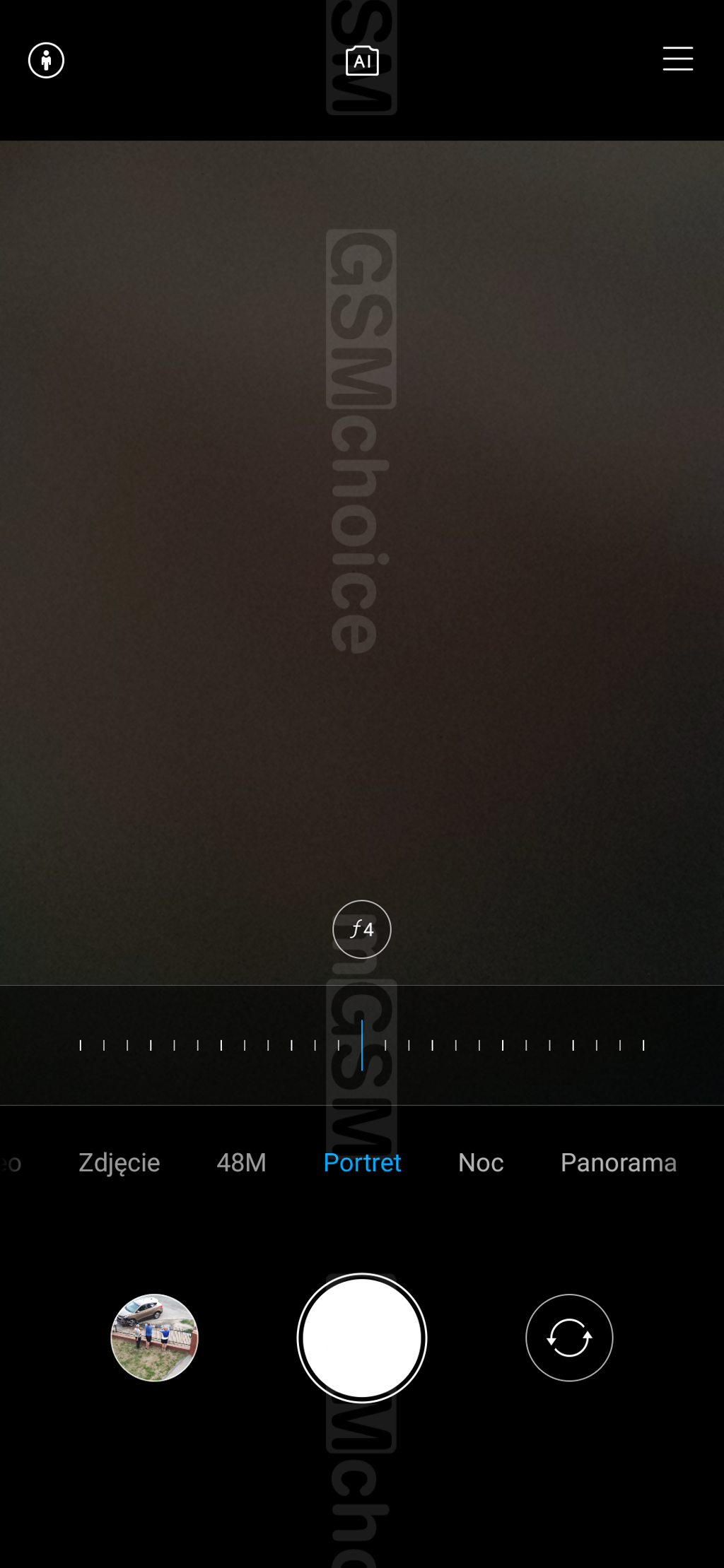
Task: Open the hamburger settings menu
Action: click(x=677, y=59)
